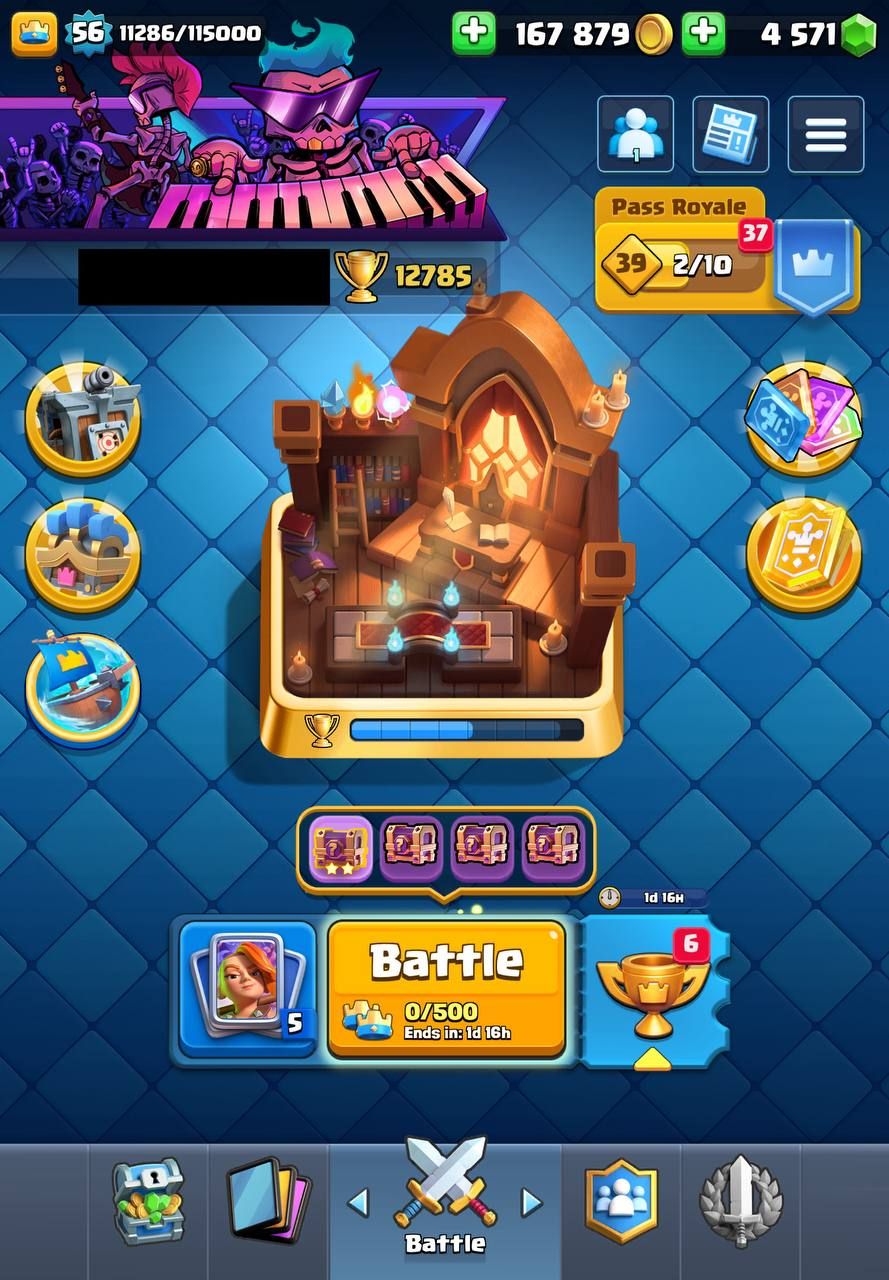Open the Pass Royale panel

[x=727, y=252]
